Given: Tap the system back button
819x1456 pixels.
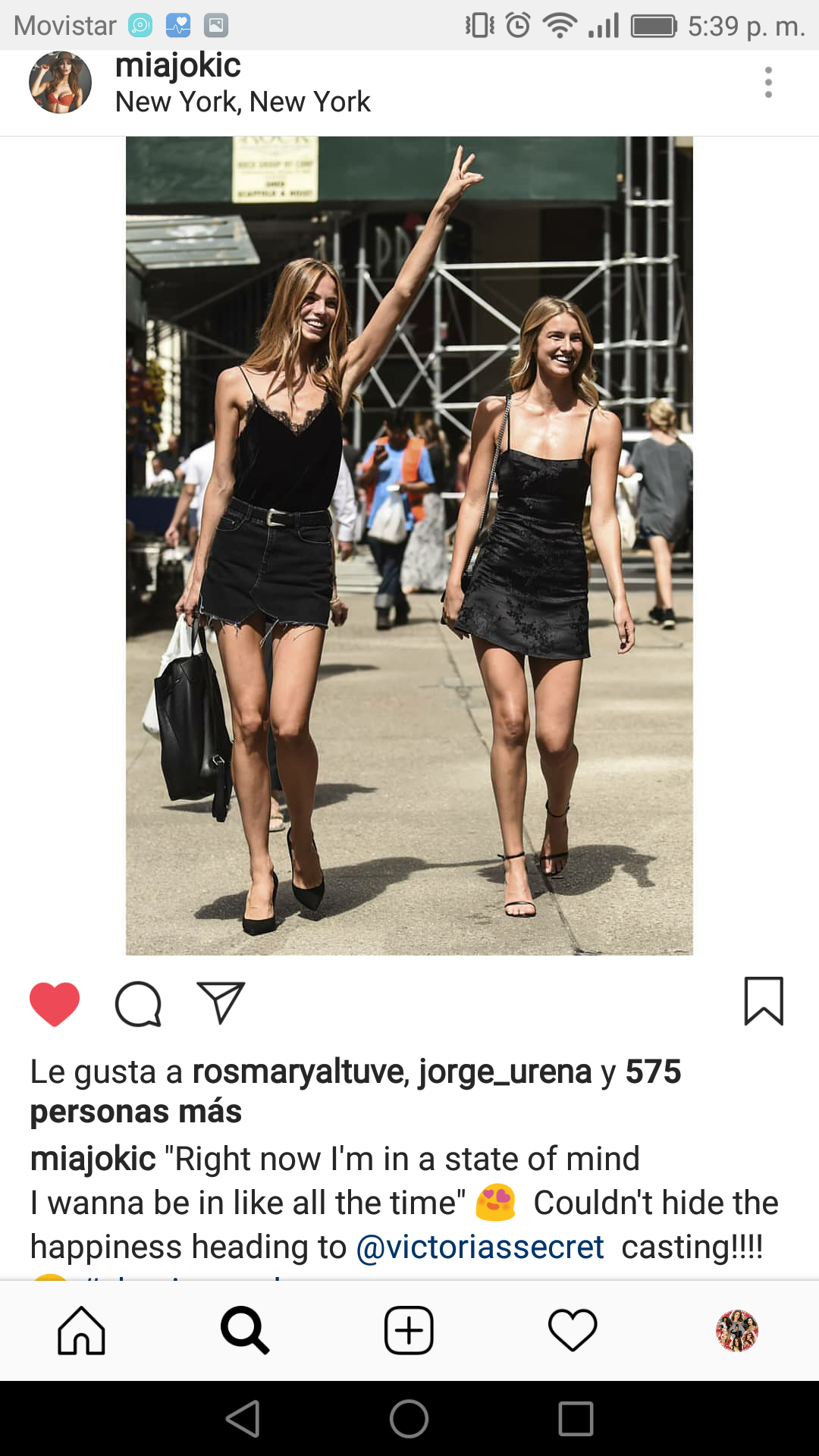Looking at the screenshot, I should pyautogui.click(x=243, y=1419).
